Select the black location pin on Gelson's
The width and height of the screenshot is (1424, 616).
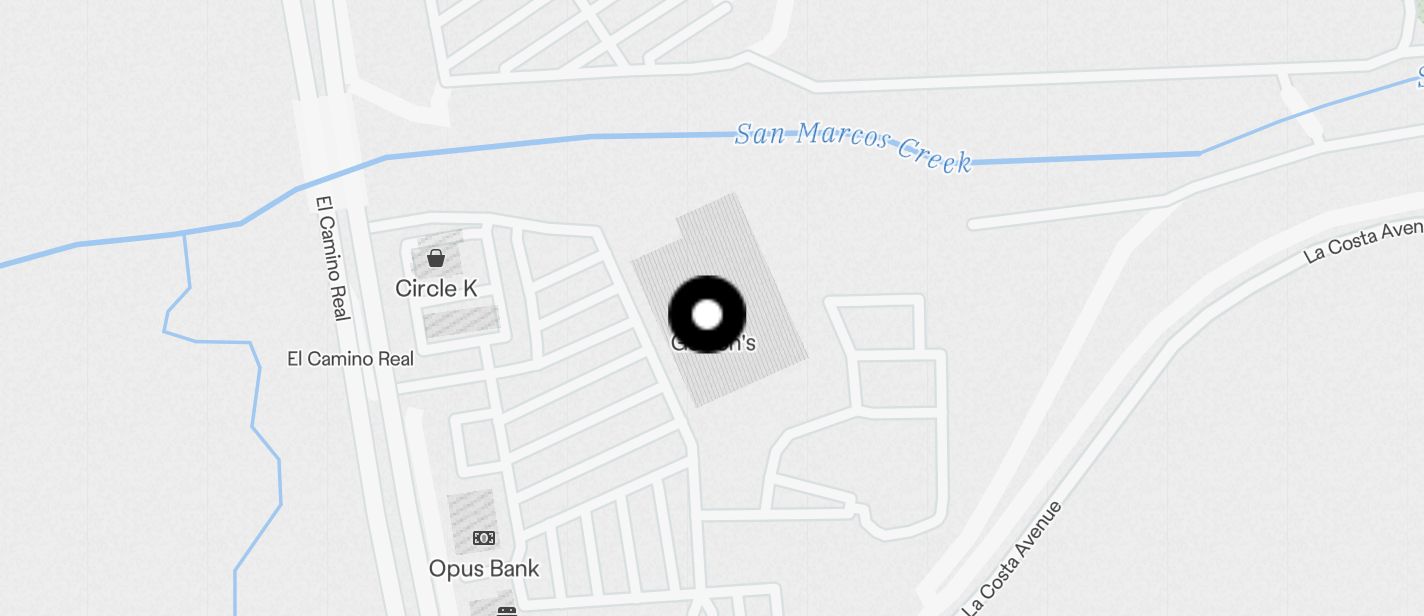pos(707,314)
